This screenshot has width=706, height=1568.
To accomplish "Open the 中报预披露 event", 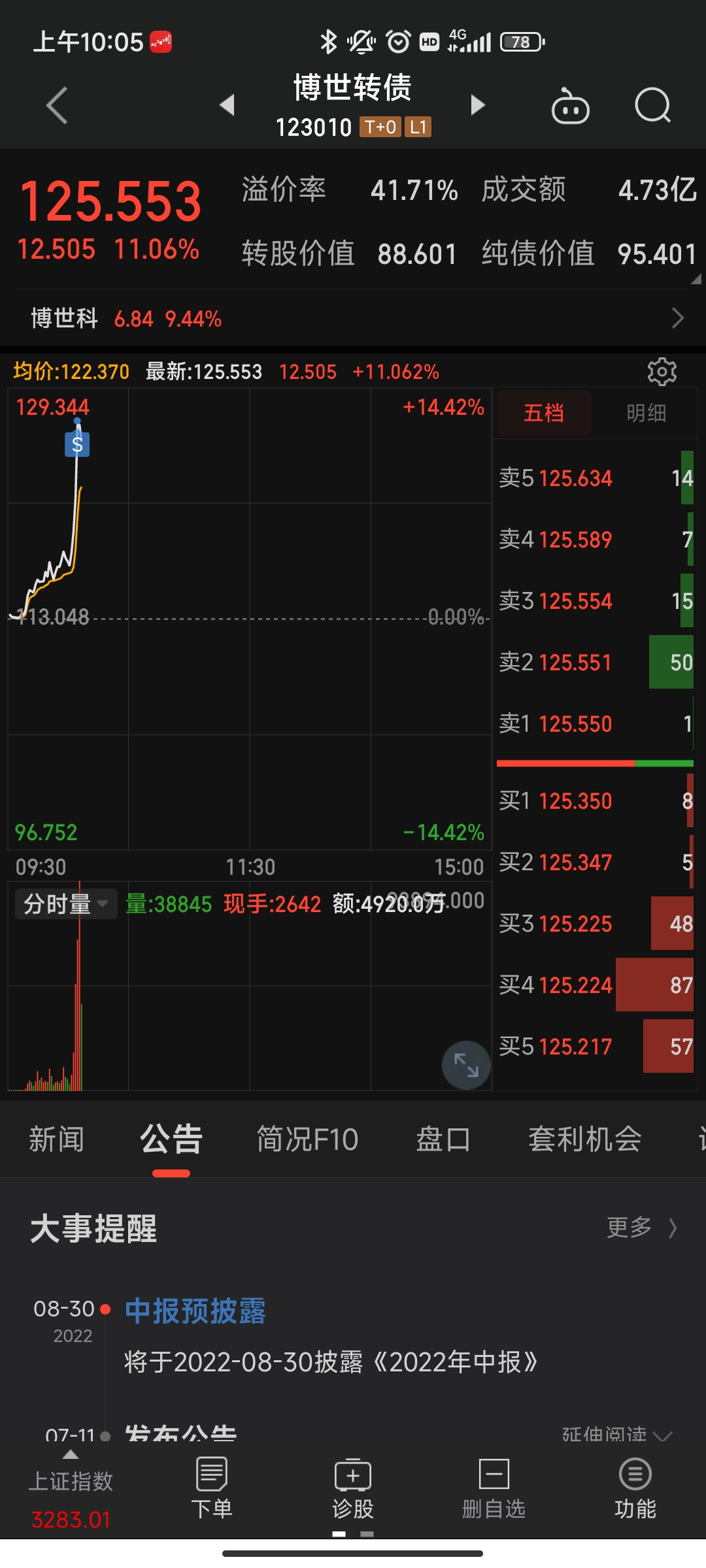I will (x=195, y=1311).
